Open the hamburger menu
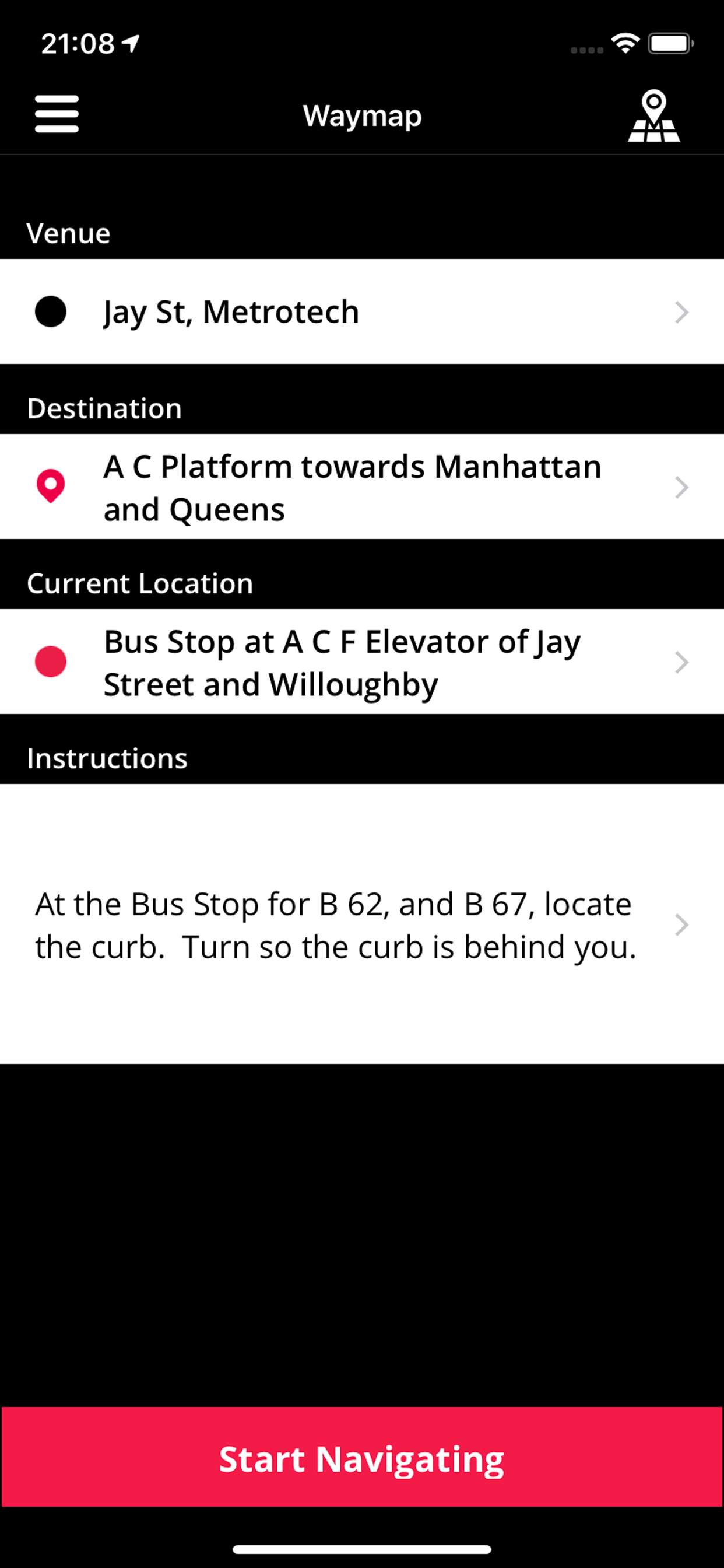 pyautogui.click(x=57, y=114)
